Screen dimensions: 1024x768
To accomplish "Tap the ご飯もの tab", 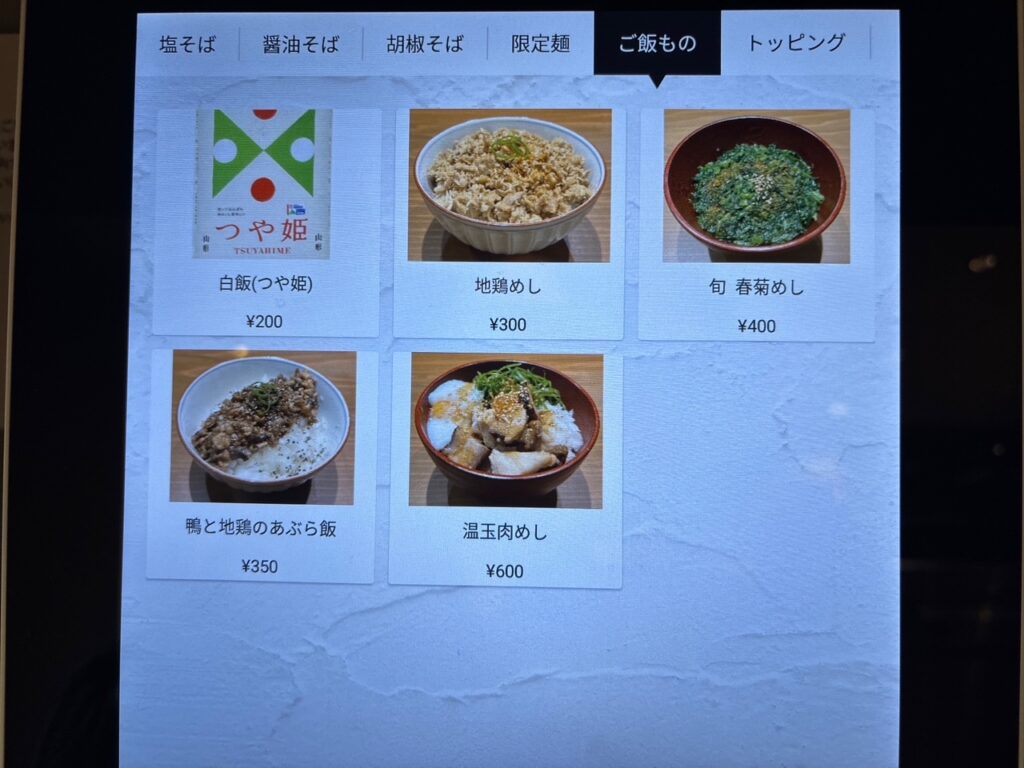I will pos(657,44).
